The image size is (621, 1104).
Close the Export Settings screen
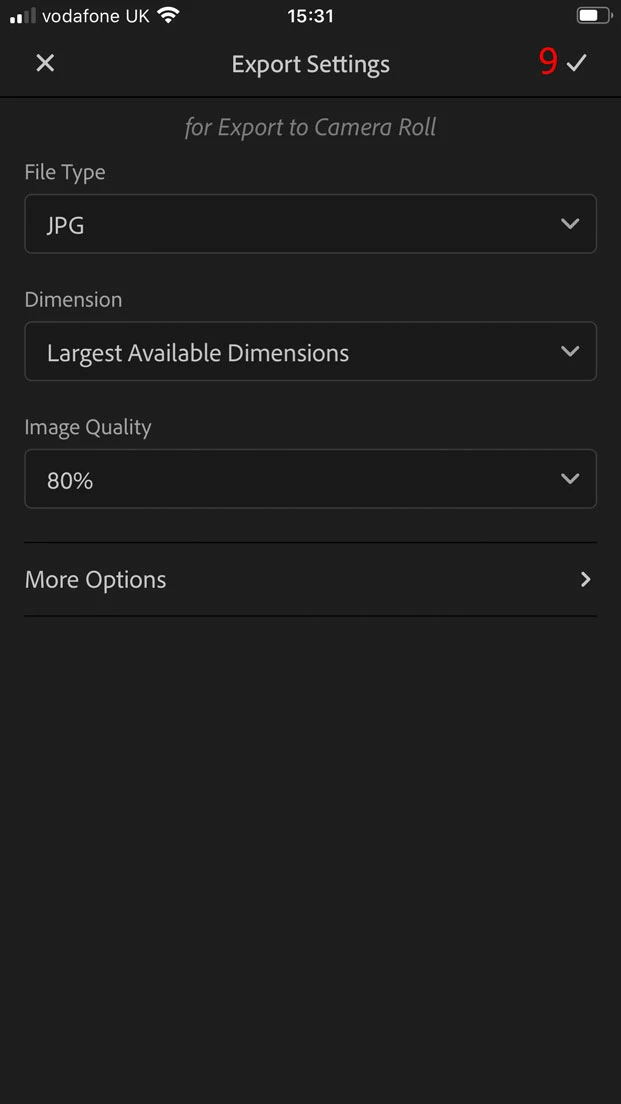tap(45, 63)
